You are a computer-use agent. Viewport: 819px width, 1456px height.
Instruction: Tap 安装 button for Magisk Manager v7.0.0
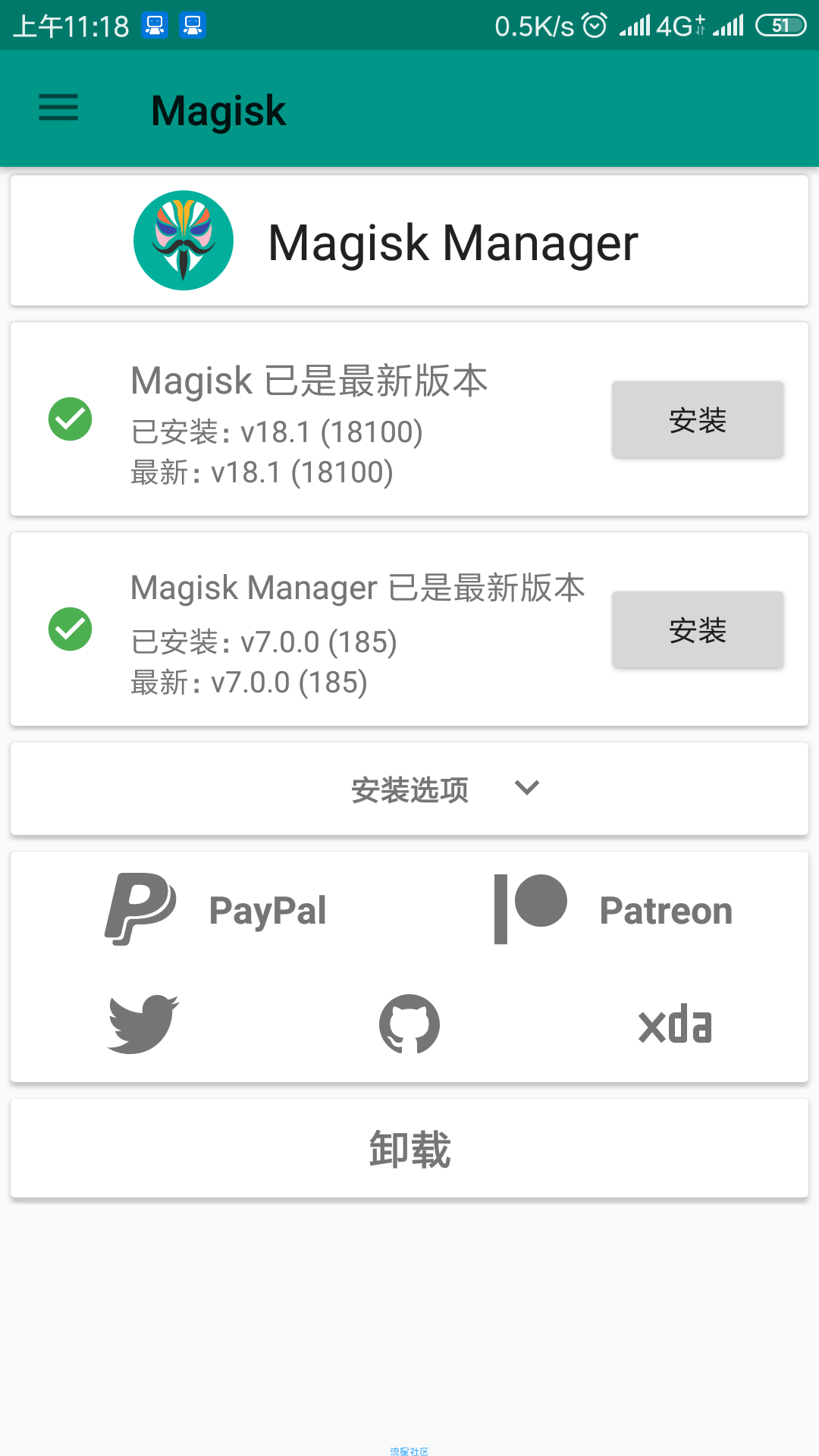pos(698,629)
